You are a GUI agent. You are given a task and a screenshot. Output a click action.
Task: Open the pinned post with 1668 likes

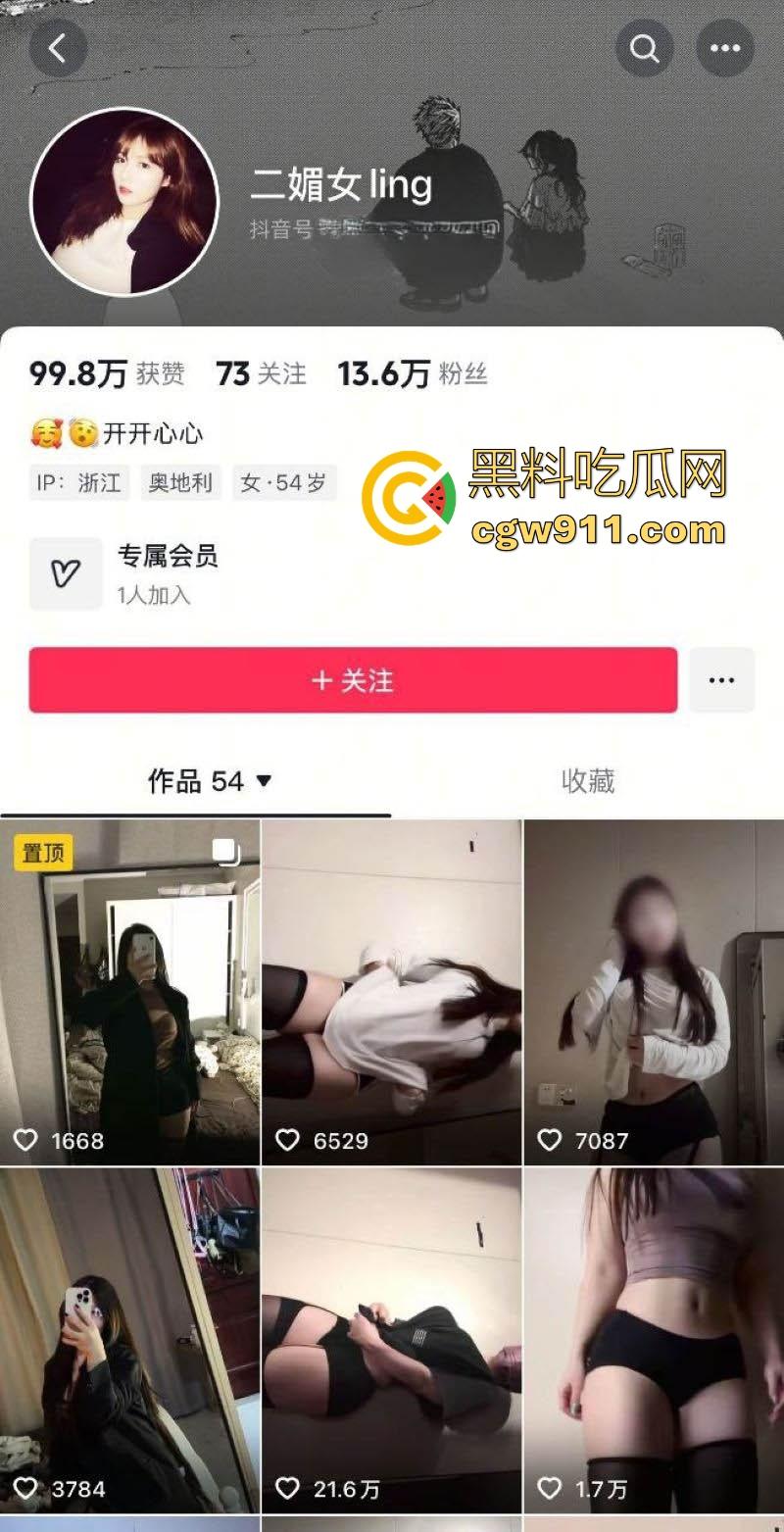tap(129, 990)
